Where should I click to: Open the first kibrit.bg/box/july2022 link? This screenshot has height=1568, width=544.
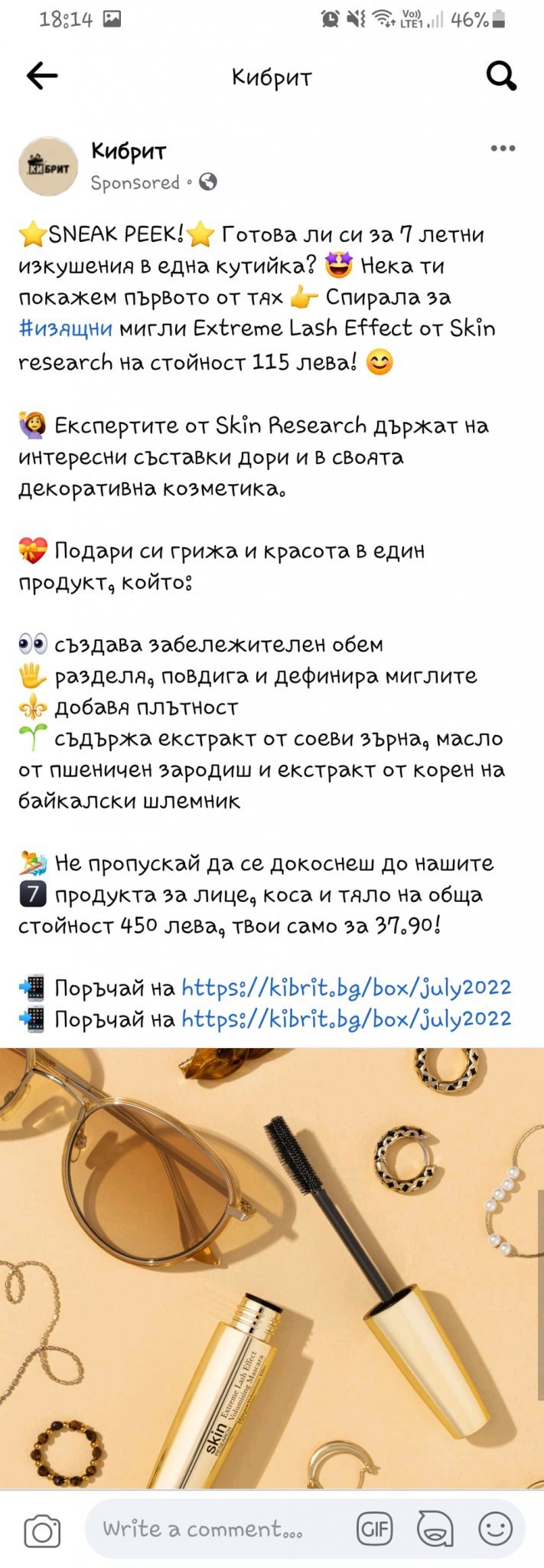click(346, 988)
